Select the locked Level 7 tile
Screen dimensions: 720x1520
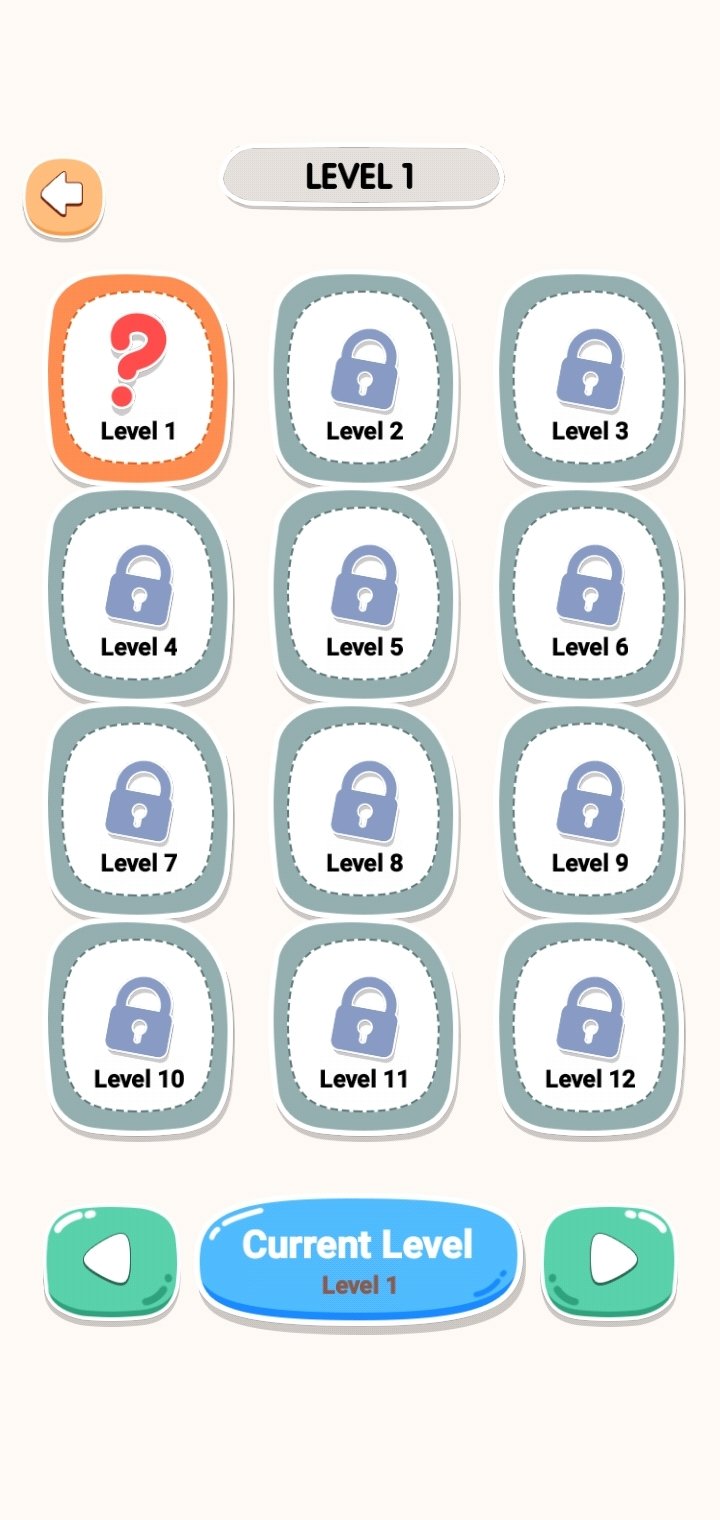click(139, 811)
